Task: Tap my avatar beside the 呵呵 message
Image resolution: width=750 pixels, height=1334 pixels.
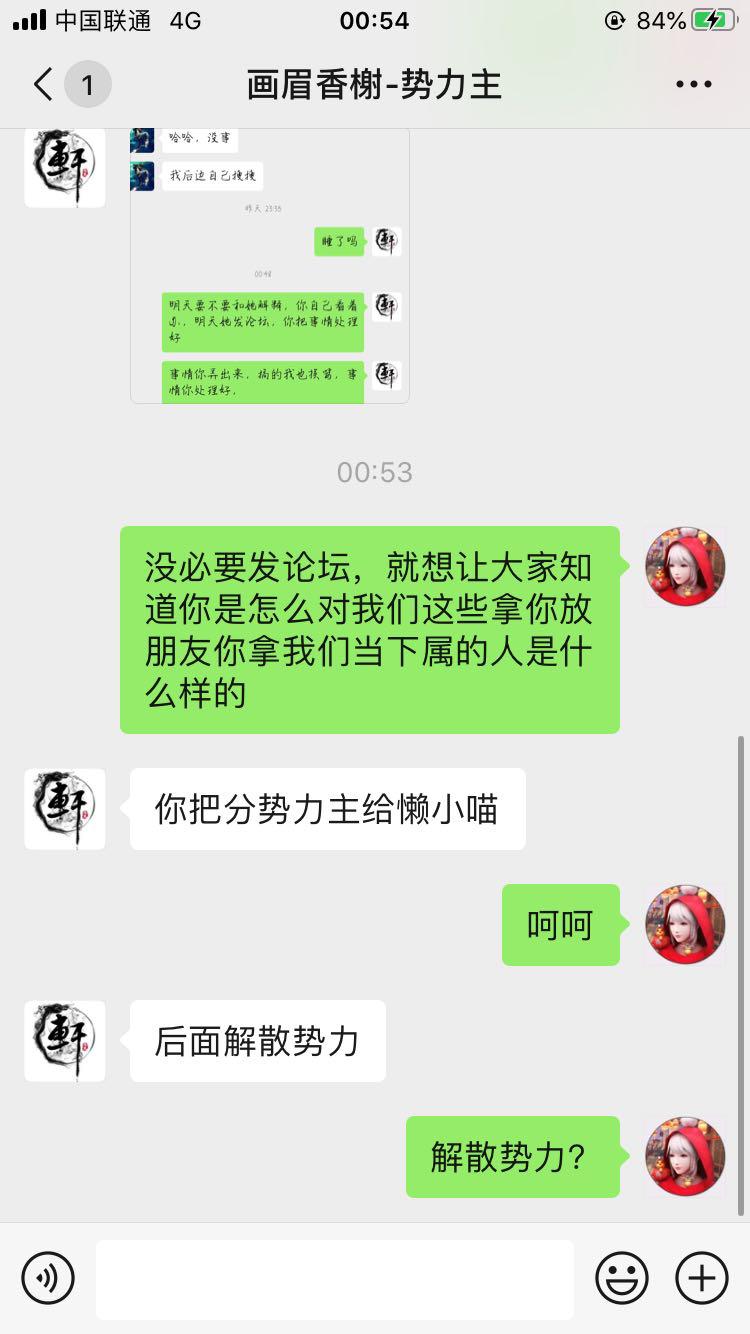Action: point(685,925)
